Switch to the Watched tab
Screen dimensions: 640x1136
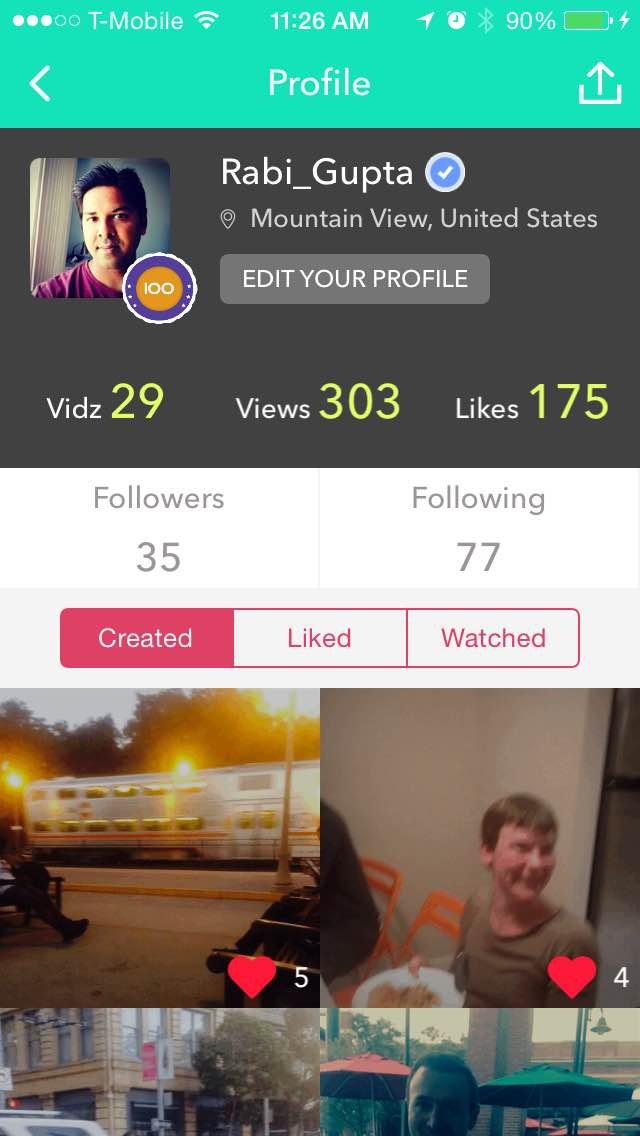point(493,638)
